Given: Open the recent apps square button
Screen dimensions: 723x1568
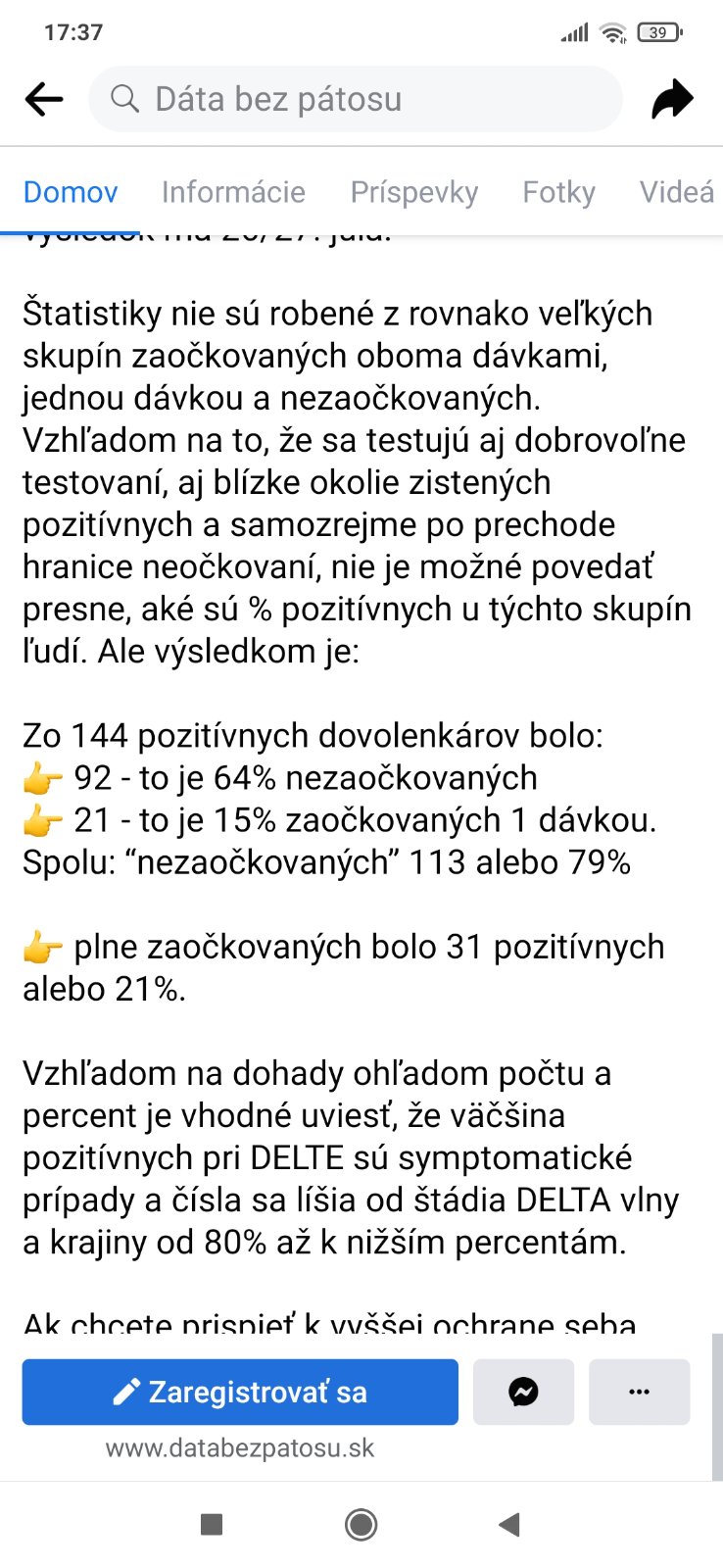Looking at the screenshot, I should click(x=211, y=1525).
